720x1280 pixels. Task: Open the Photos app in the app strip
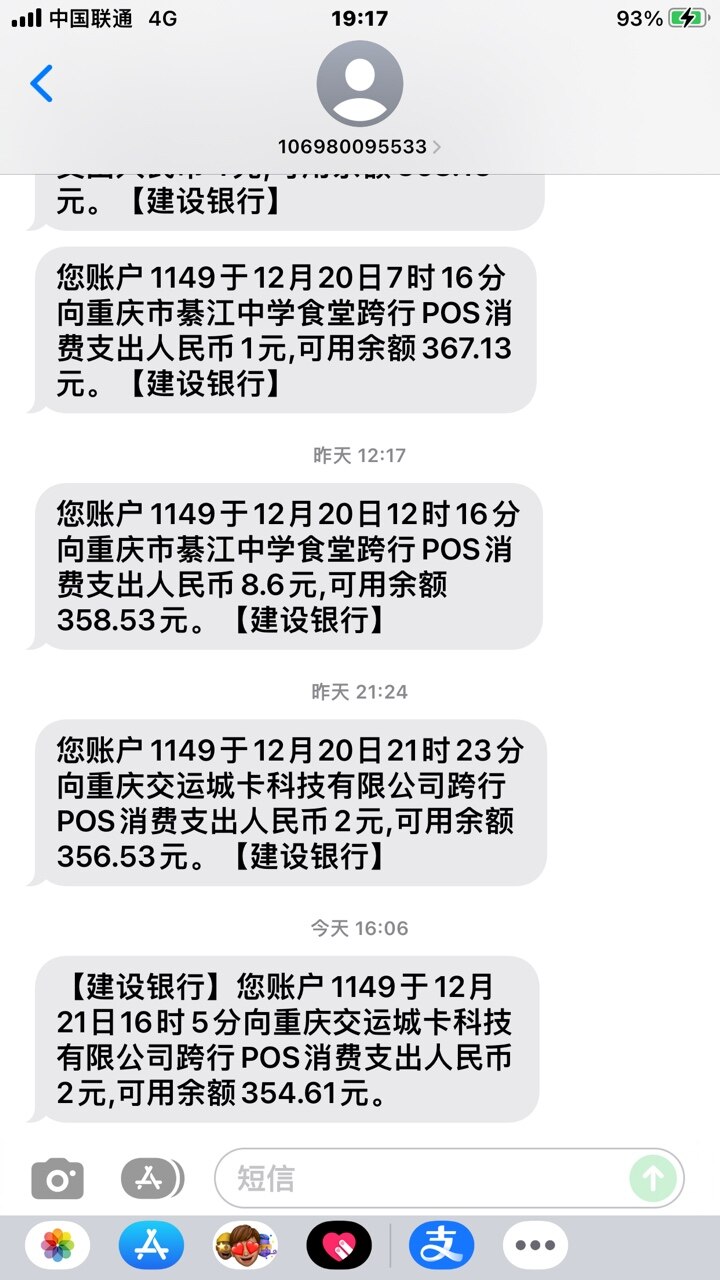point(58,1246)
